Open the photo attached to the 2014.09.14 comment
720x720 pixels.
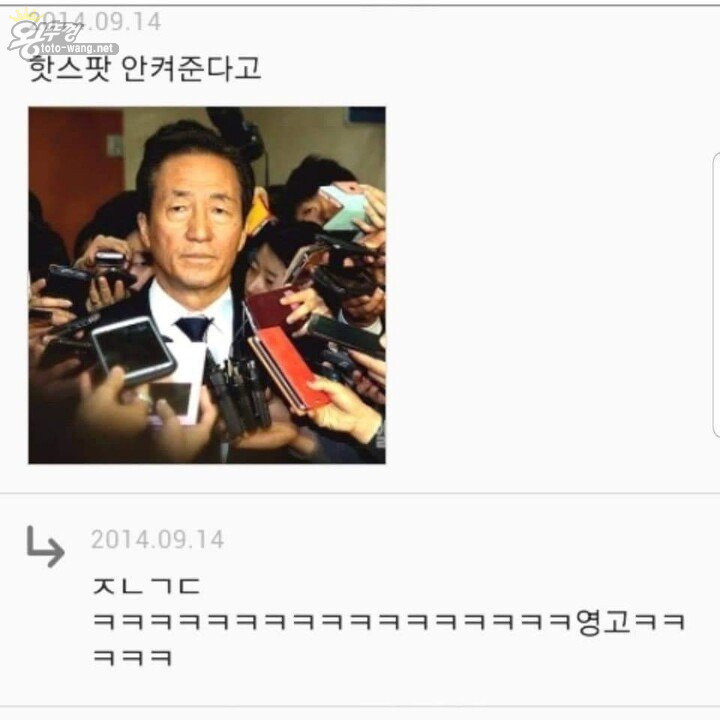click(x=207, y=285)
